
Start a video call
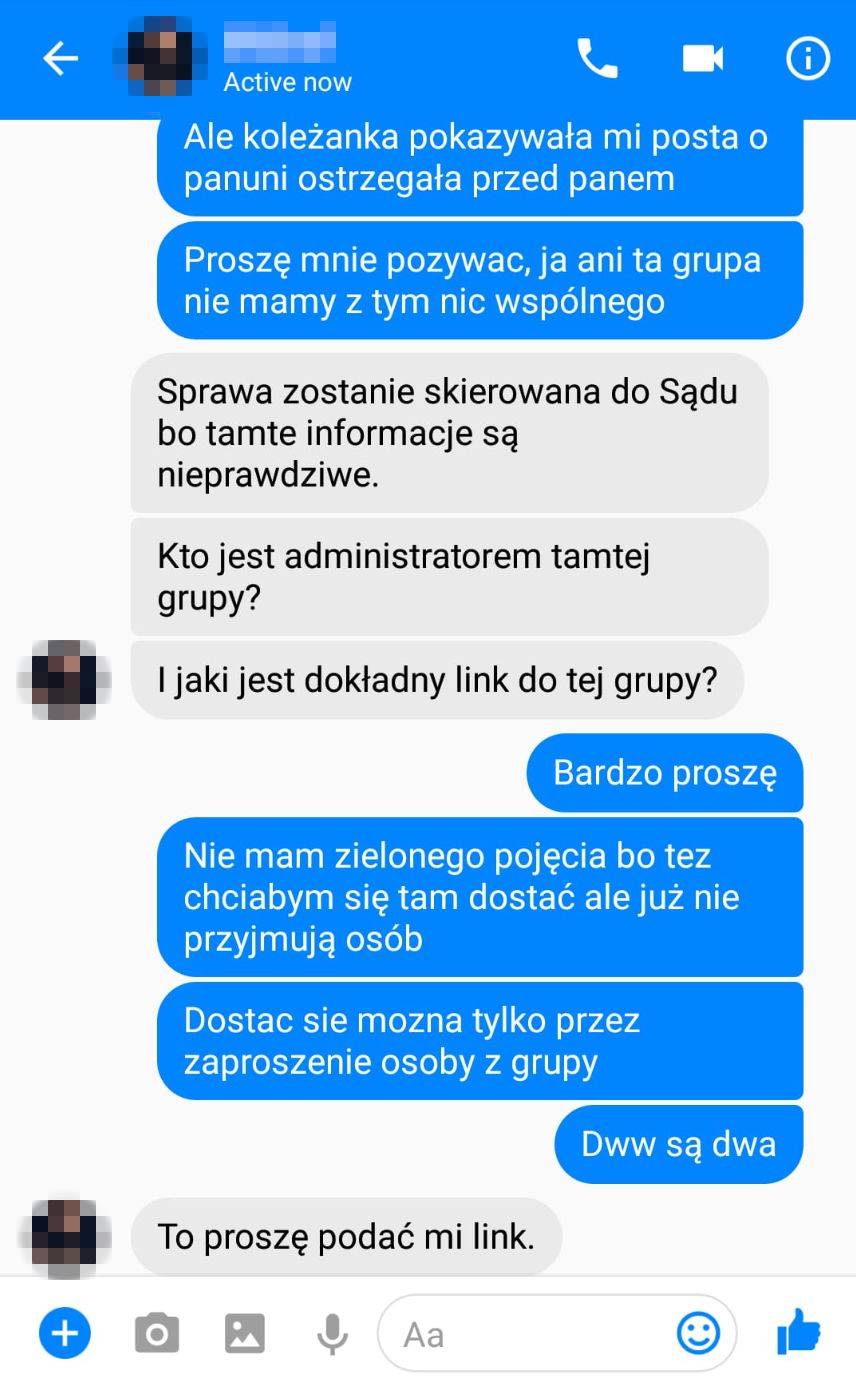tap(702, 60)
